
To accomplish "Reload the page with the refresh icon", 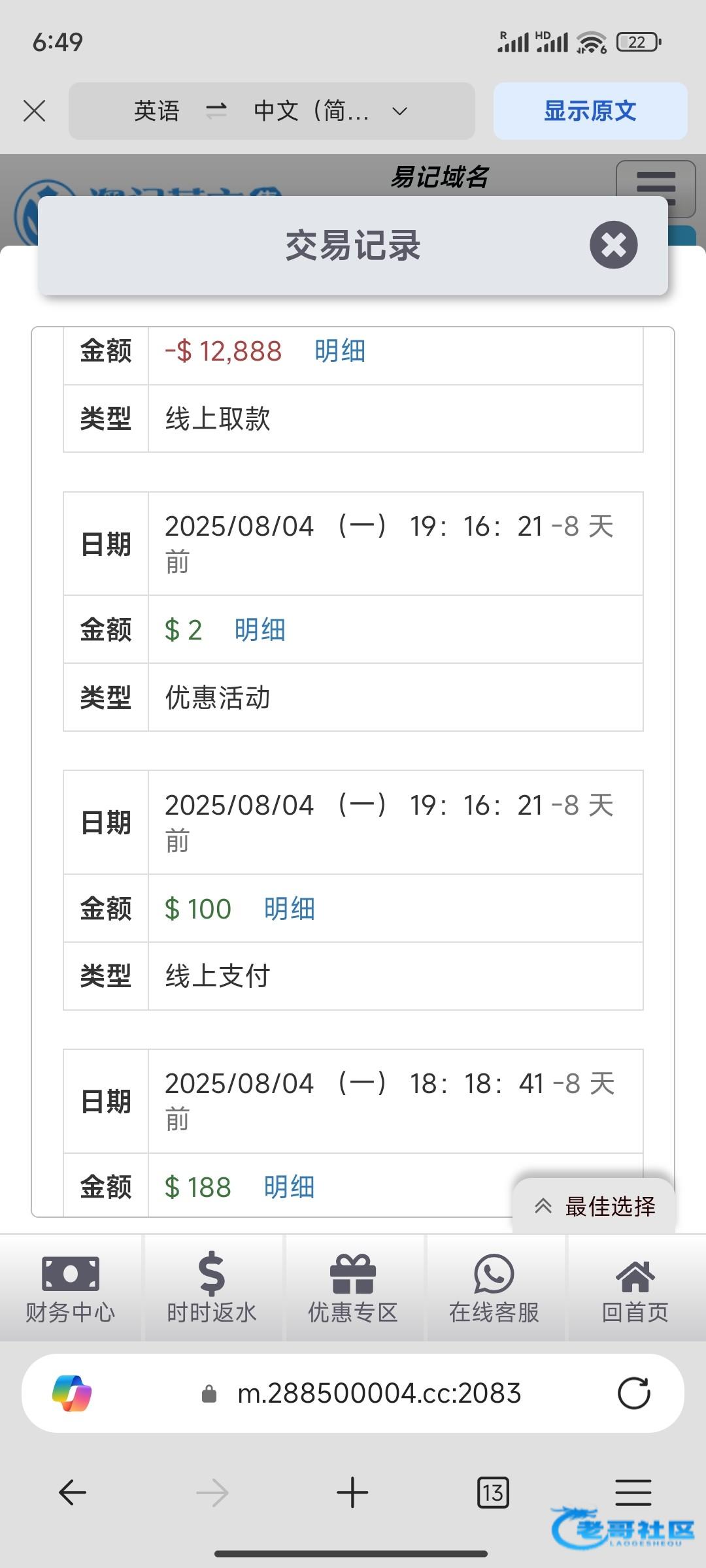I will 633,1393.
